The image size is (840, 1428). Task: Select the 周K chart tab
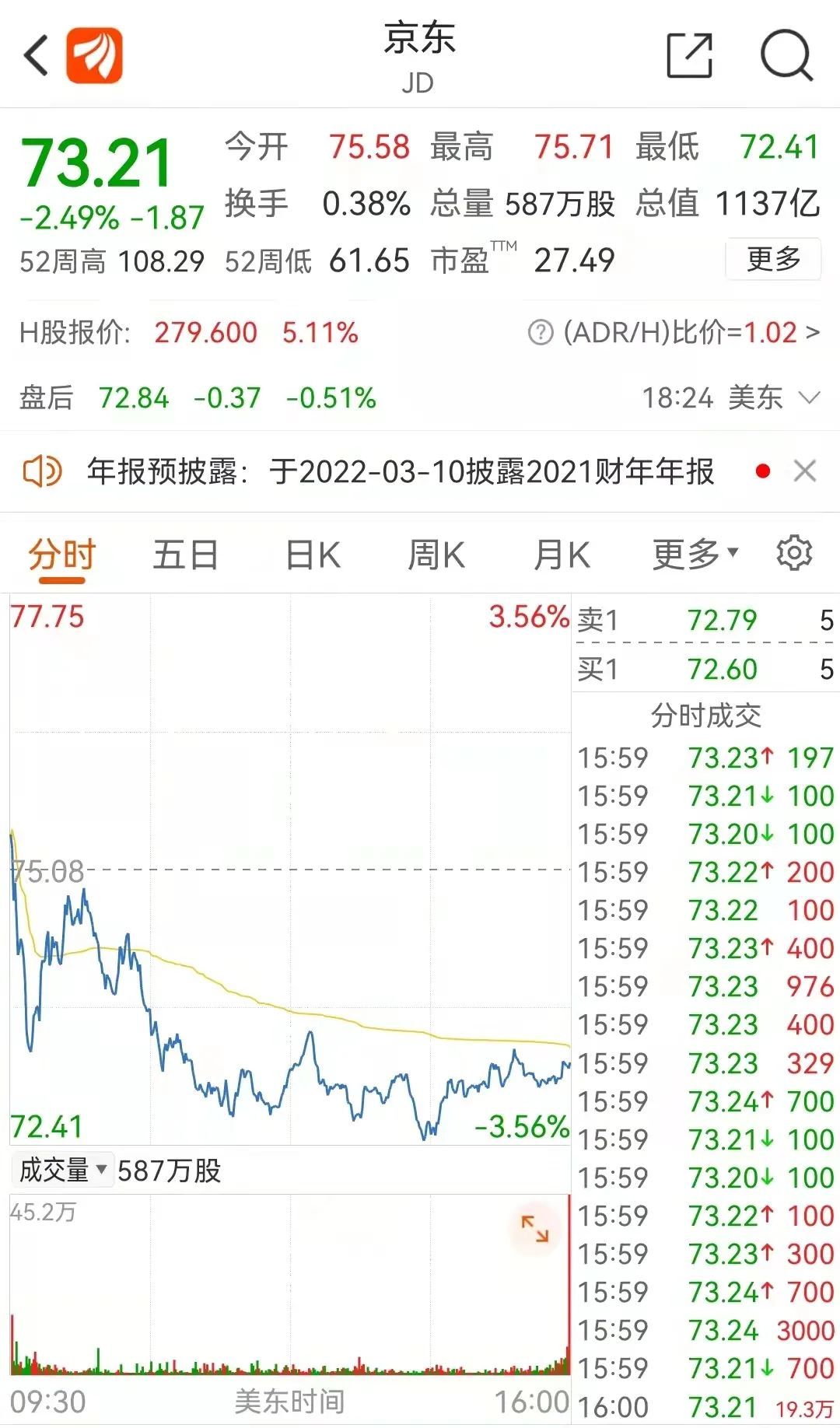[x=436, y=555]
